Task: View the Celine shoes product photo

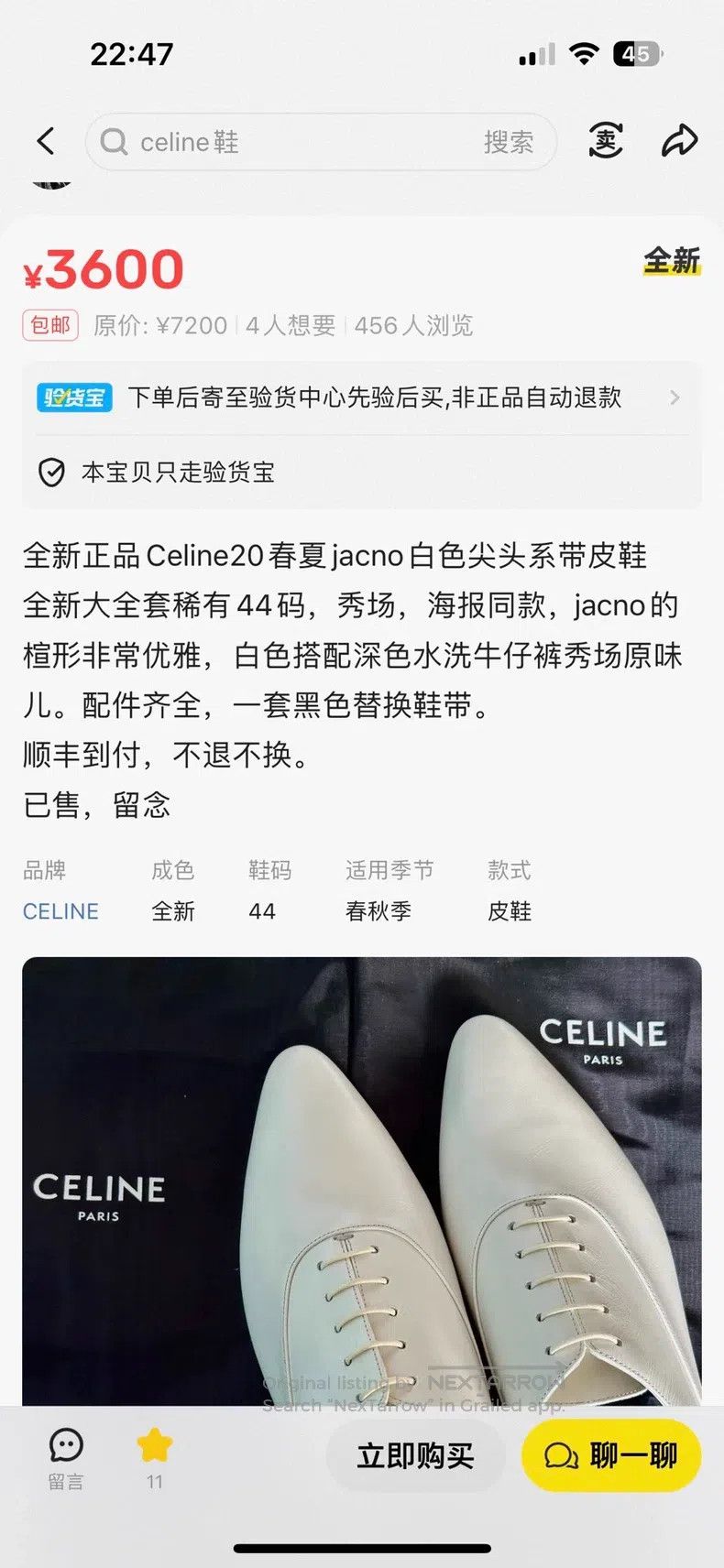Action: pos(362,1181)
